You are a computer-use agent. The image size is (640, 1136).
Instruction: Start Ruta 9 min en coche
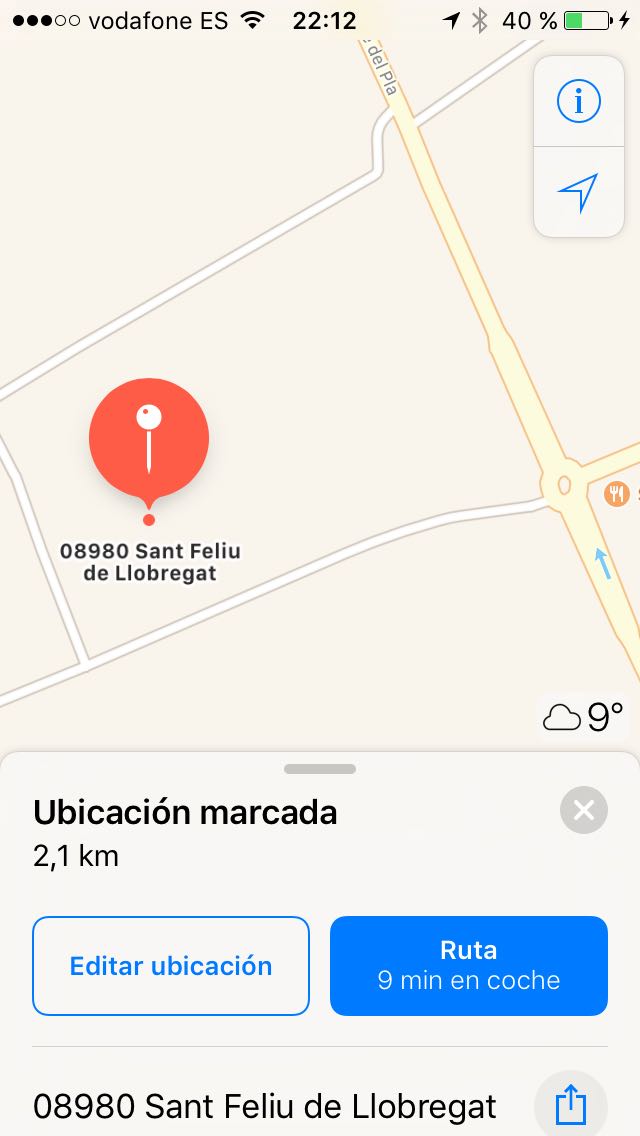tap(469, 966)
